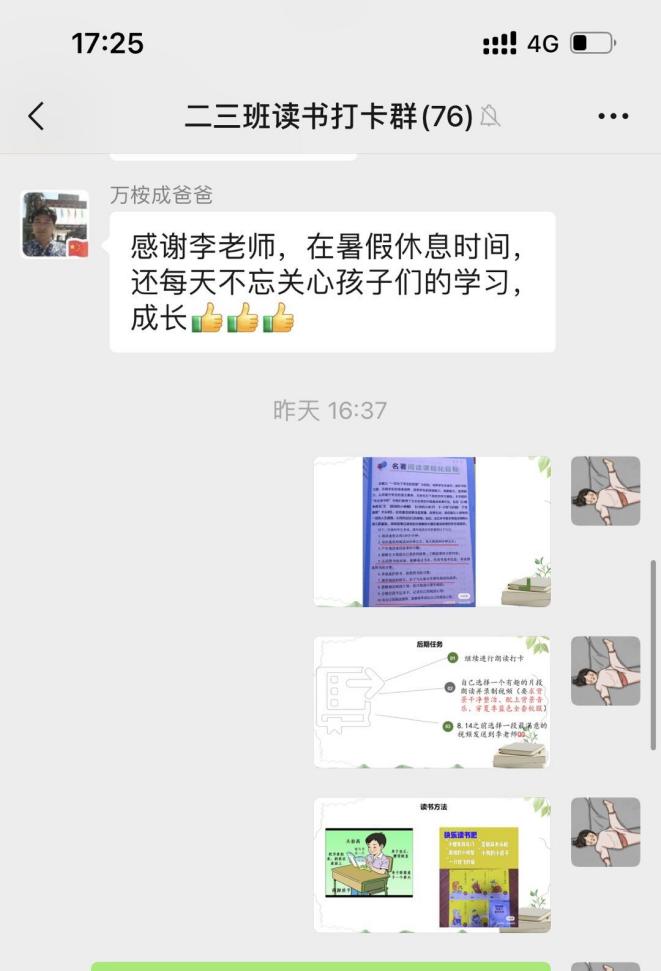This screenshot has height=971, width=661.
Task: Open the 读书方法 slide image
Action: [x=432, y=865]
